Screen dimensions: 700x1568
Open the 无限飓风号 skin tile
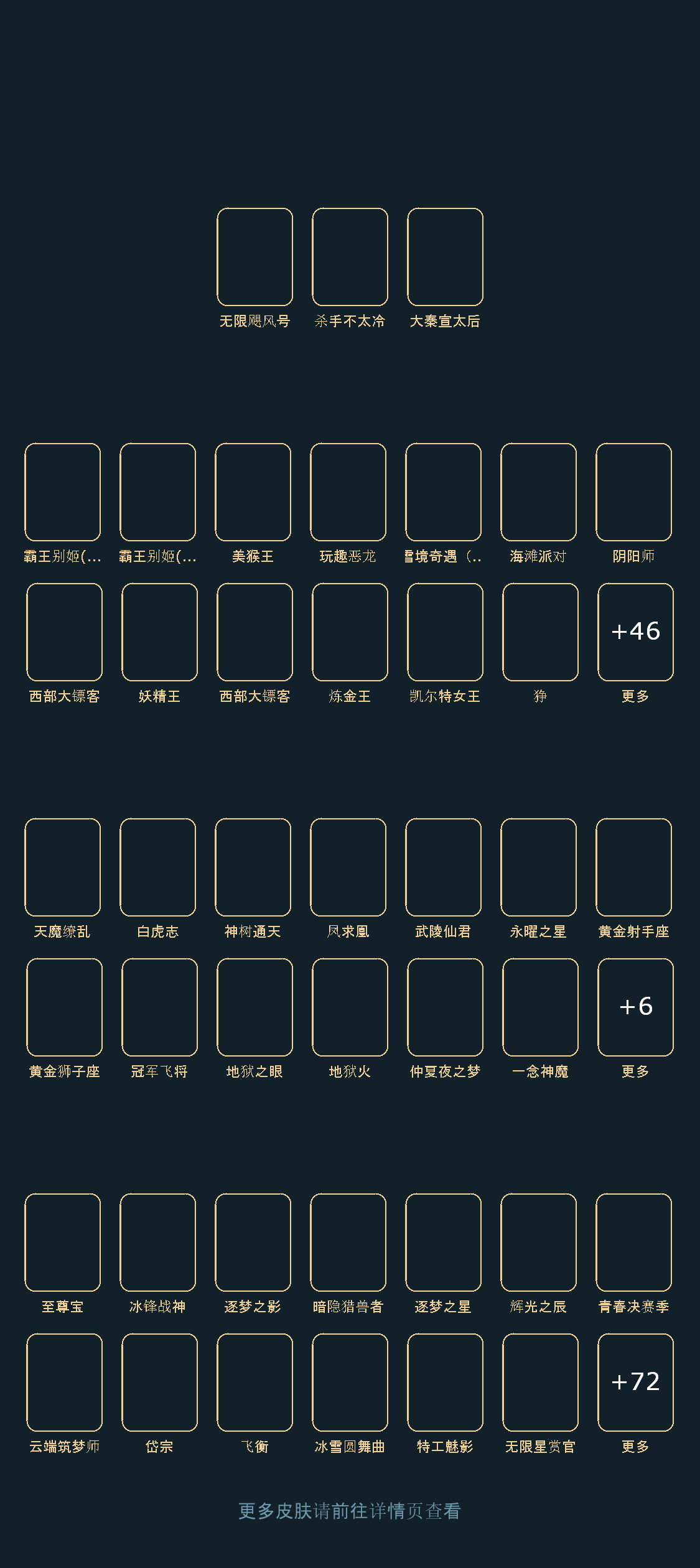(254, 257)
